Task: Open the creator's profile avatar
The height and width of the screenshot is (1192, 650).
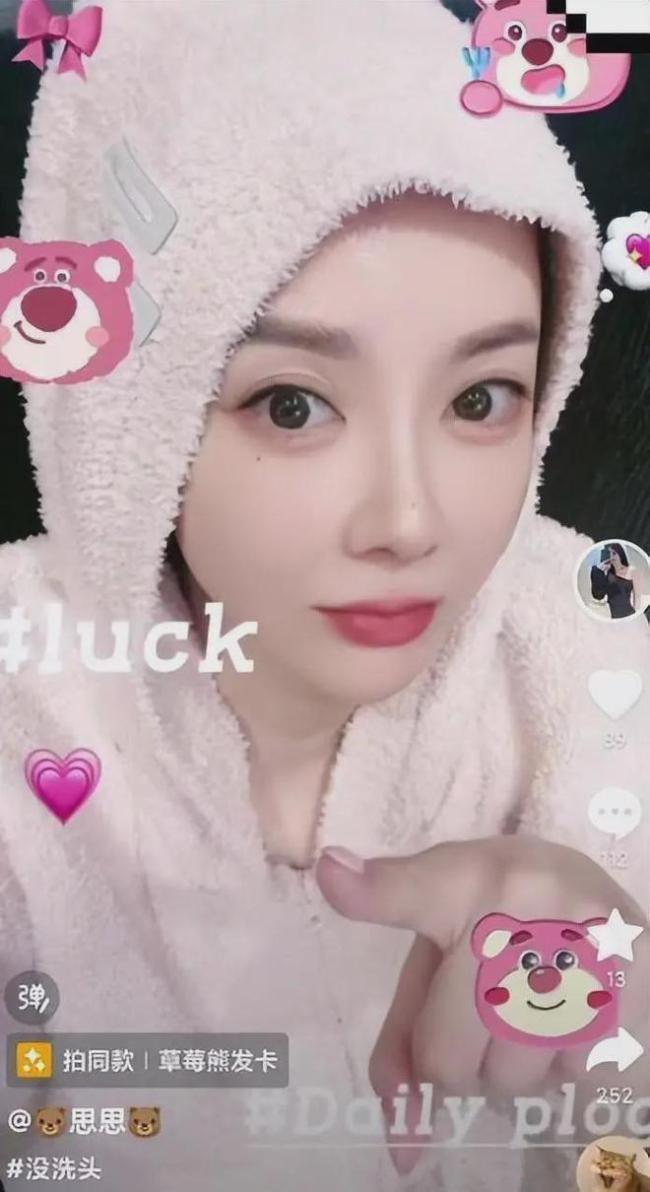Action: point(612,581)
